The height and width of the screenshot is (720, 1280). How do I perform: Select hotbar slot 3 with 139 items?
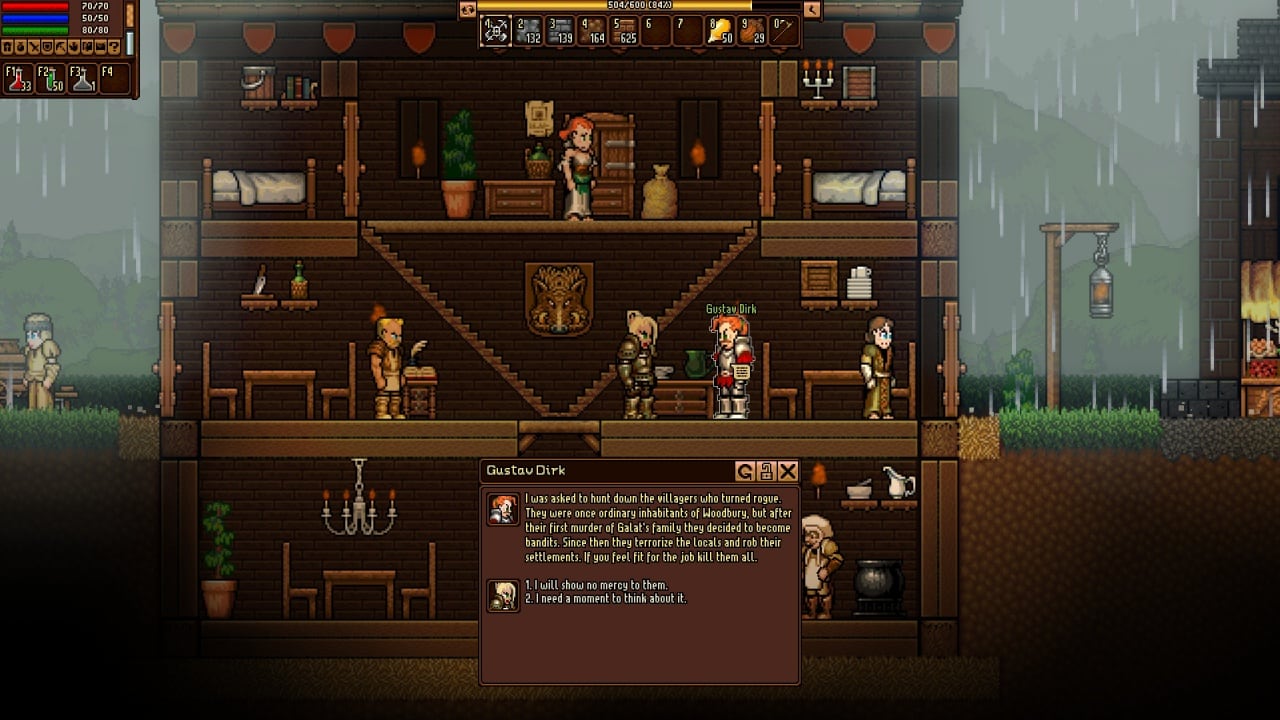tap(561, 31)
